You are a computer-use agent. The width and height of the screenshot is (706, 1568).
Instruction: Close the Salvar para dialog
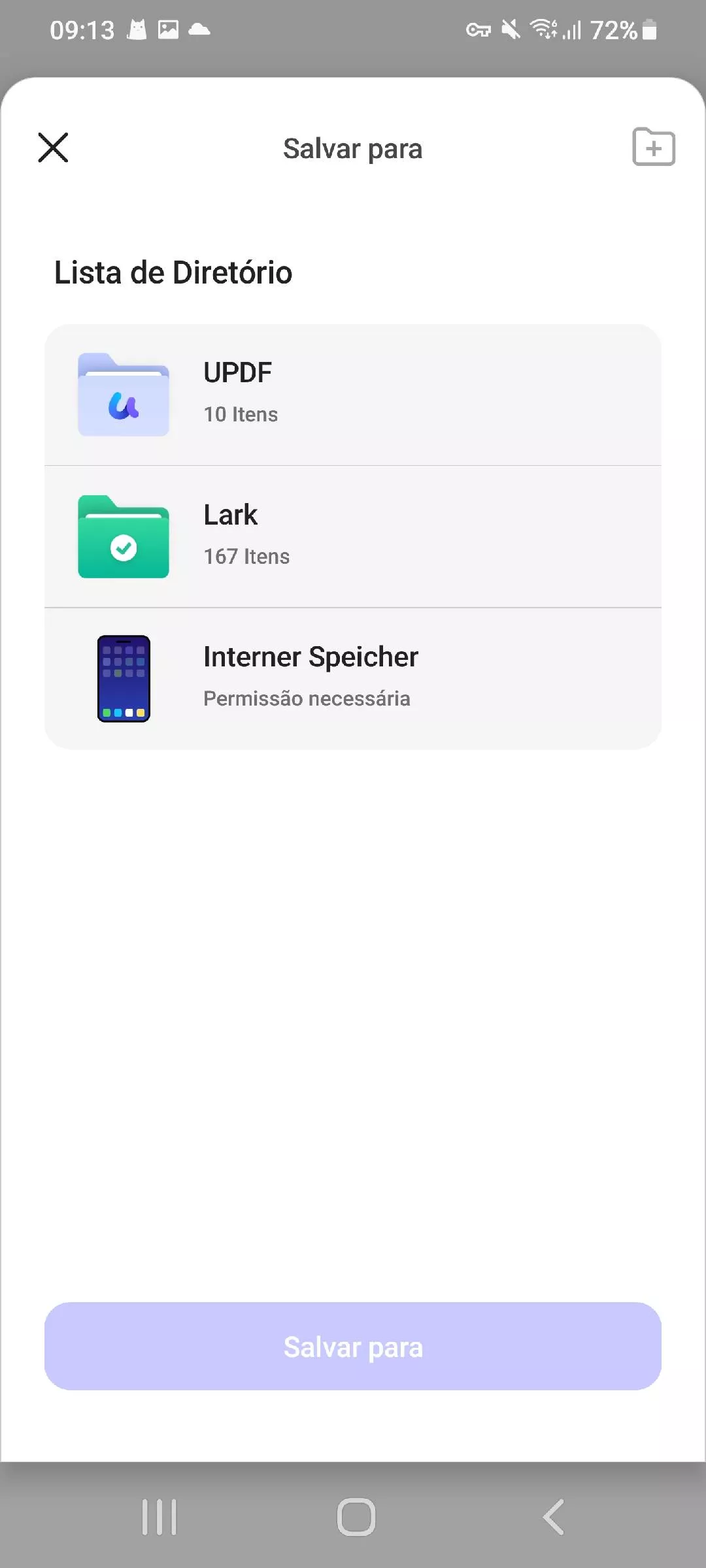[x=53, y=147]
